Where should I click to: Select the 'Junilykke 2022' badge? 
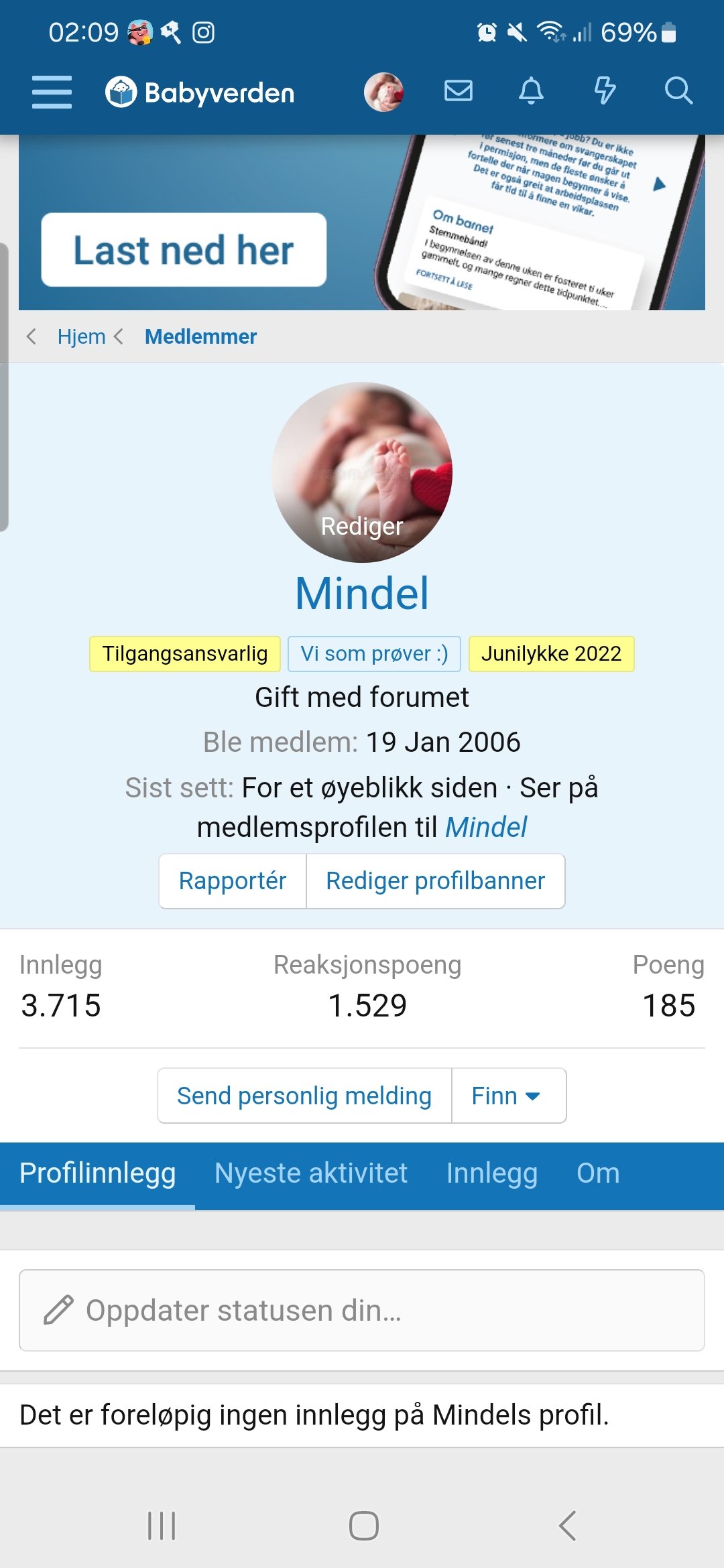[551, 653]
